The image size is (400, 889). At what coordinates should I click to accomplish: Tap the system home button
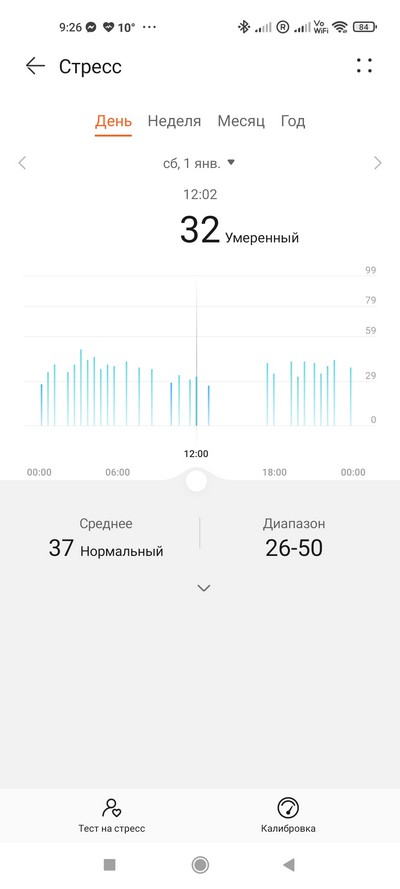200,865
